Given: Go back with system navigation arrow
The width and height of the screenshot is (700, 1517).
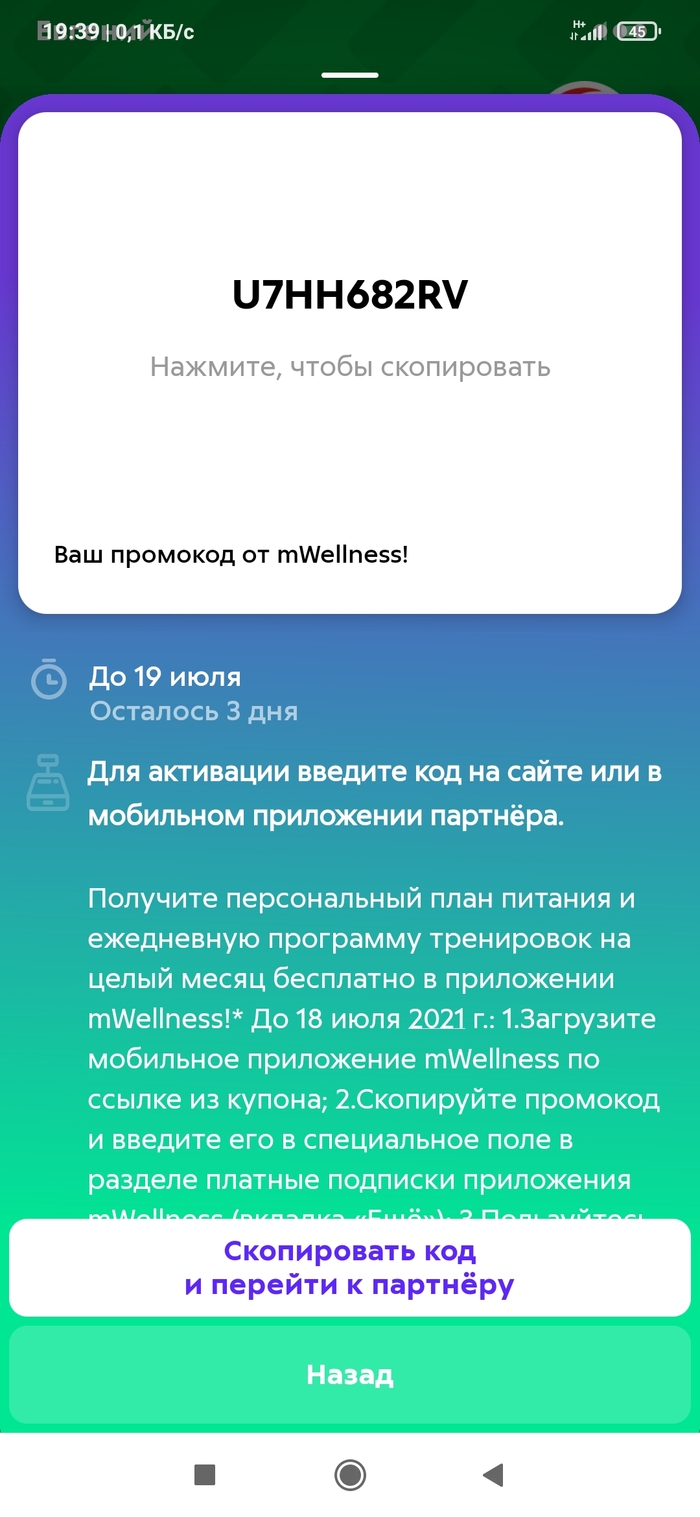Looking at the screenshot, I should 492,1474.
